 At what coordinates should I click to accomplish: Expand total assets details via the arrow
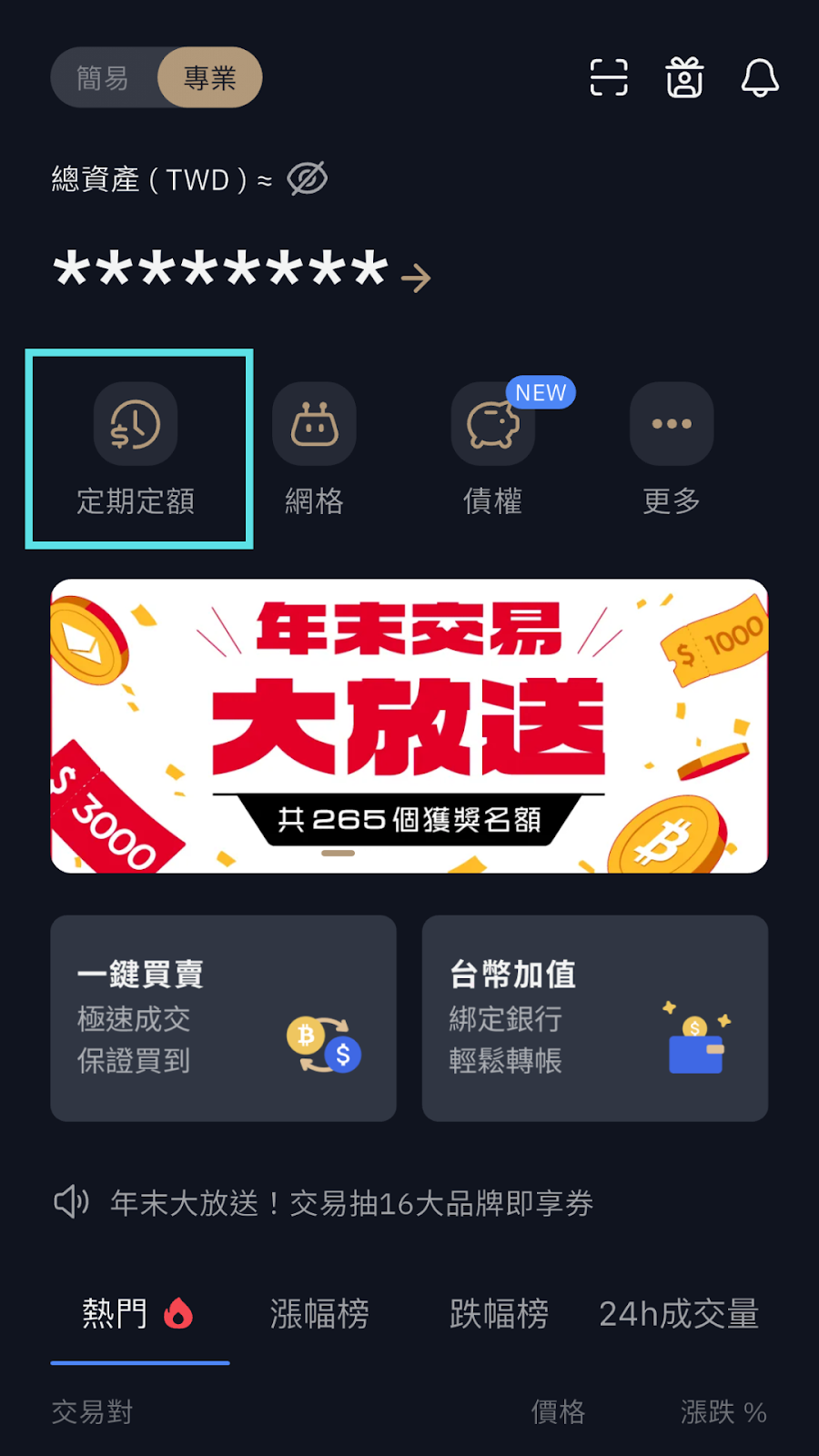point(417,276)
